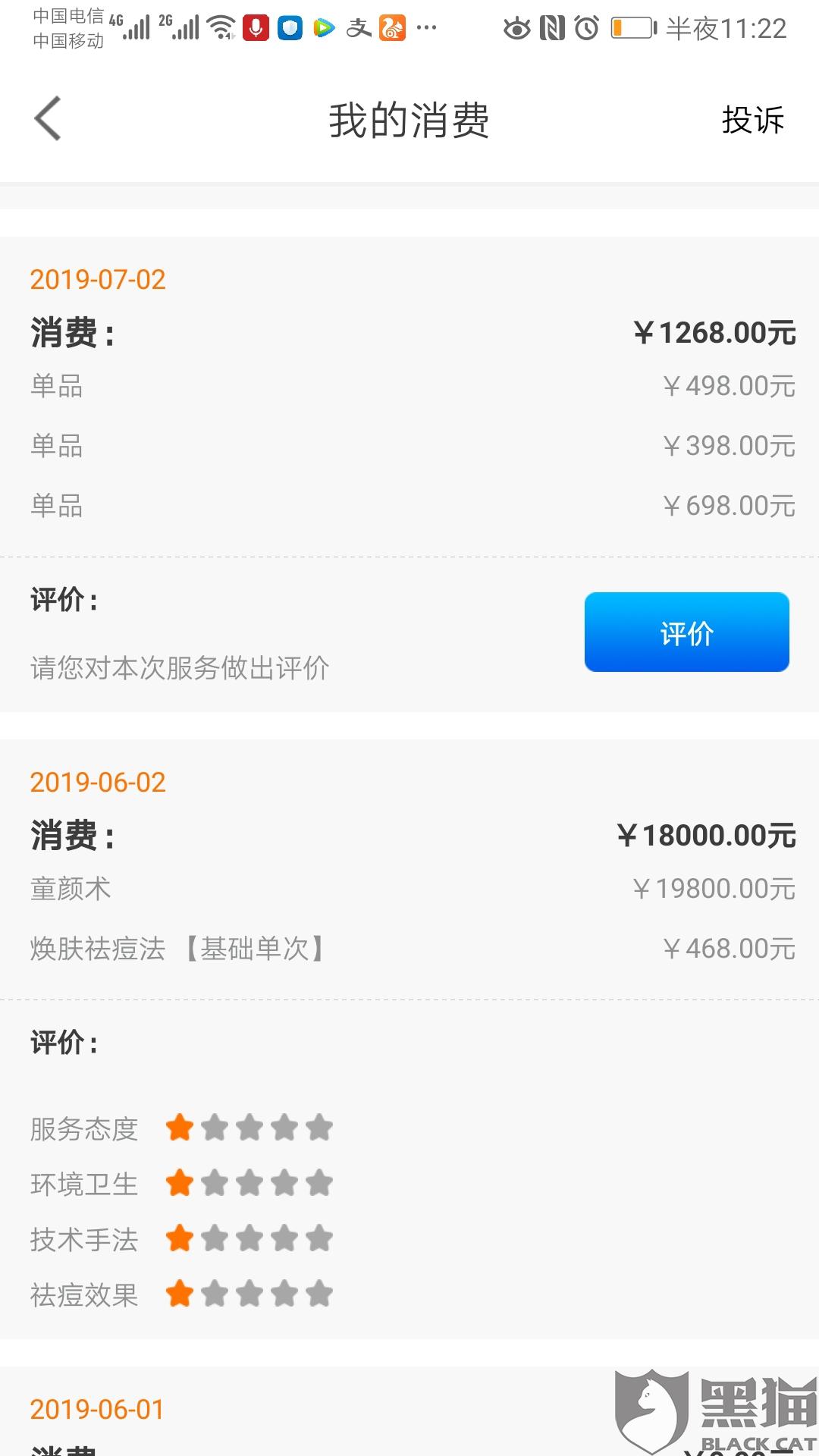Go back using the top-left arrow

[48, 119]
